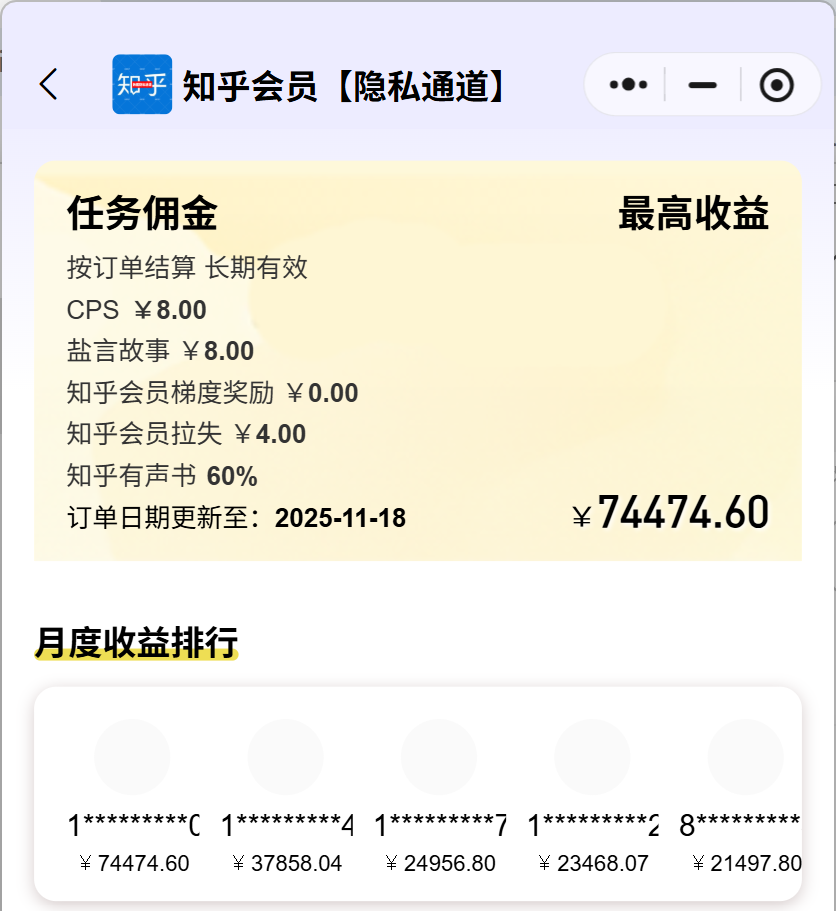Open the more options menu (...)
Image resolution: width=836 pixels, height=911 pixels.
pyautogui.click(x=626, y=85)
